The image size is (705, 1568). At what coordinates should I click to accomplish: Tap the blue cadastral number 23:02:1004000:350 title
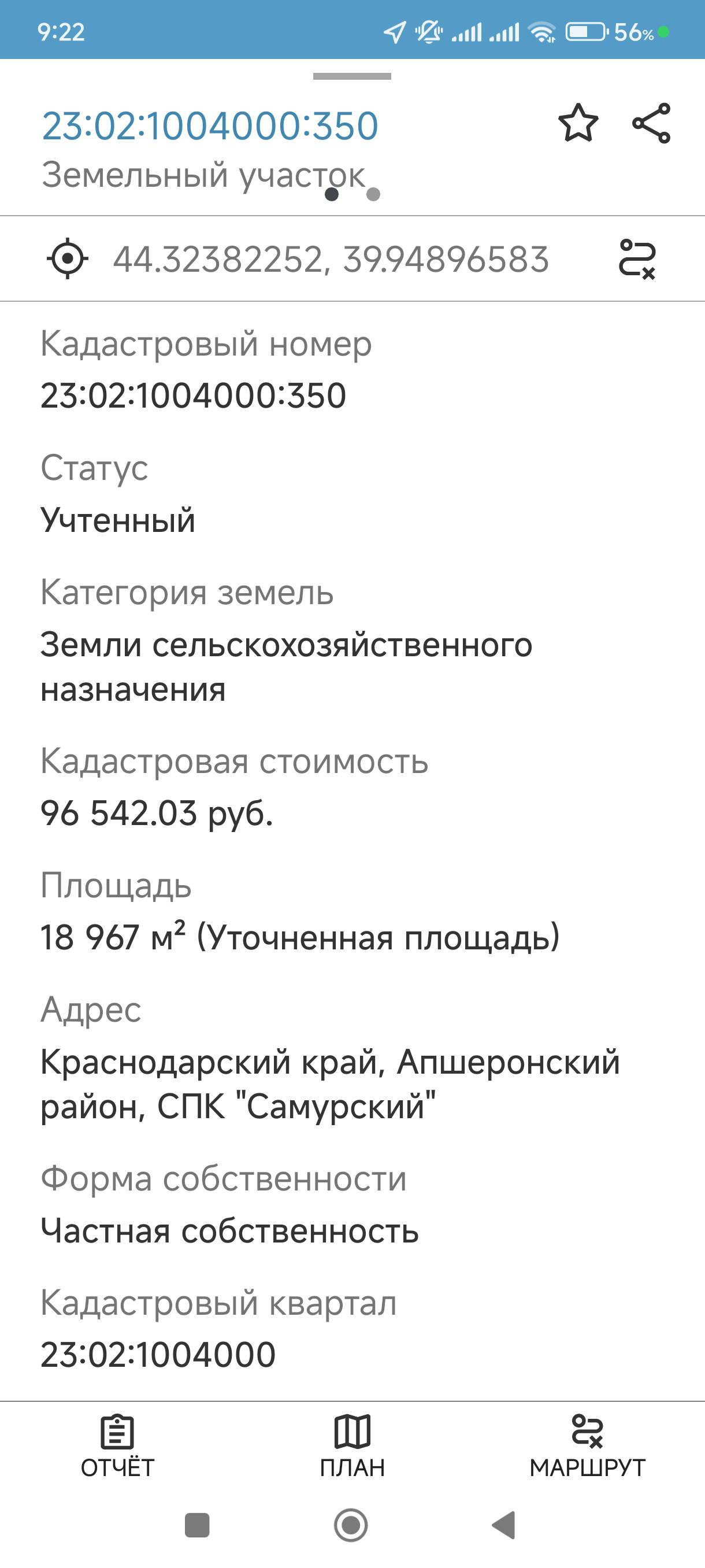click(210, 126)
